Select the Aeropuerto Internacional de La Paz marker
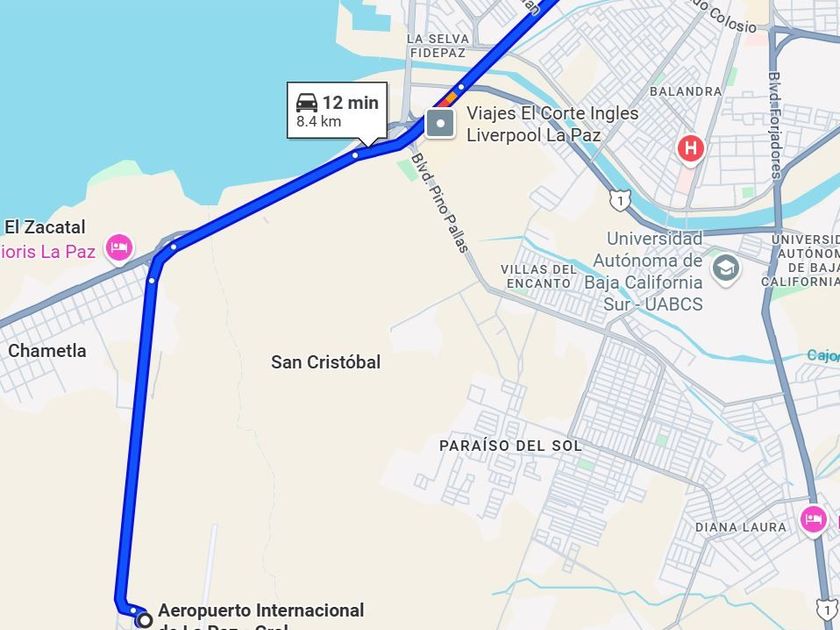Viewport: 840px width, 630px height. point(144,620)
